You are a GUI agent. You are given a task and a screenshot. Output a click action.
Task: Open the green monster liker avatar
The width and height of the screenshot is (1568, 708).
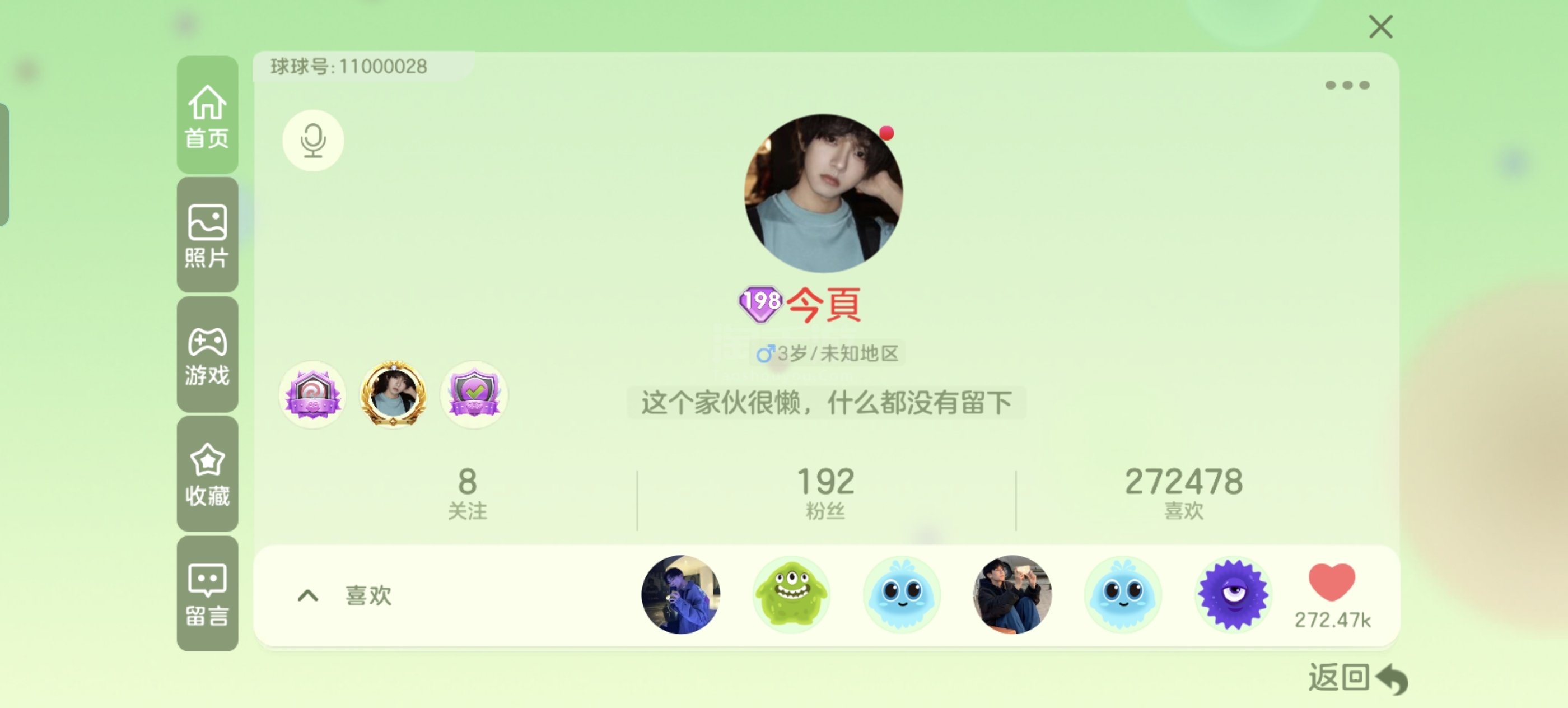pyautogui.click(x=791, y=594)
